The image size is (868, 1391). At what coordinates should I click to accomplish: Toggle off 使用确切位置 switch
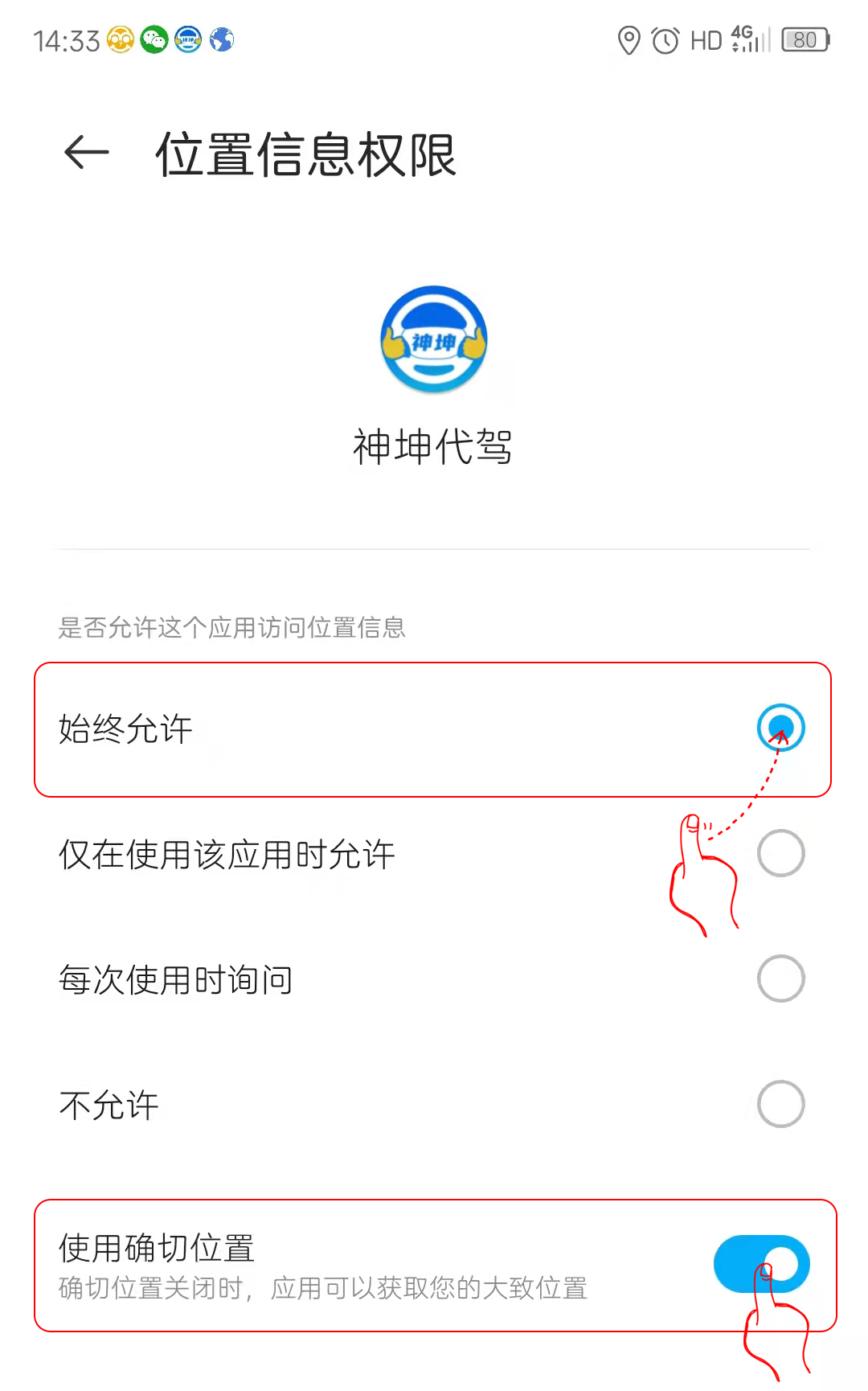pyautogui.click(x=760, y=1264)
